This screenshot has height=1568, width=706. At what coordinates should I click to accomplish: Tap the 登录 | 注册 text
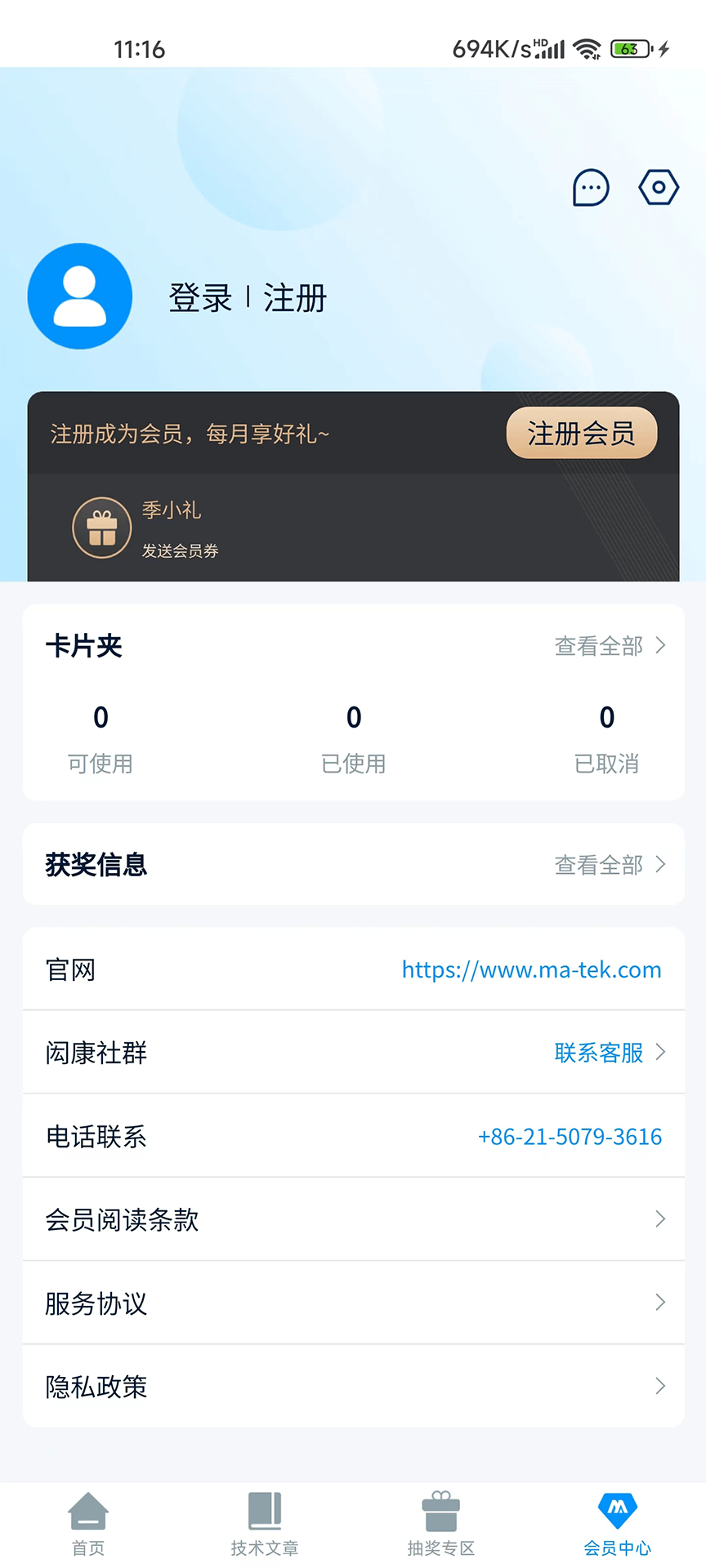pyautogui.click(x=248, y=297)
